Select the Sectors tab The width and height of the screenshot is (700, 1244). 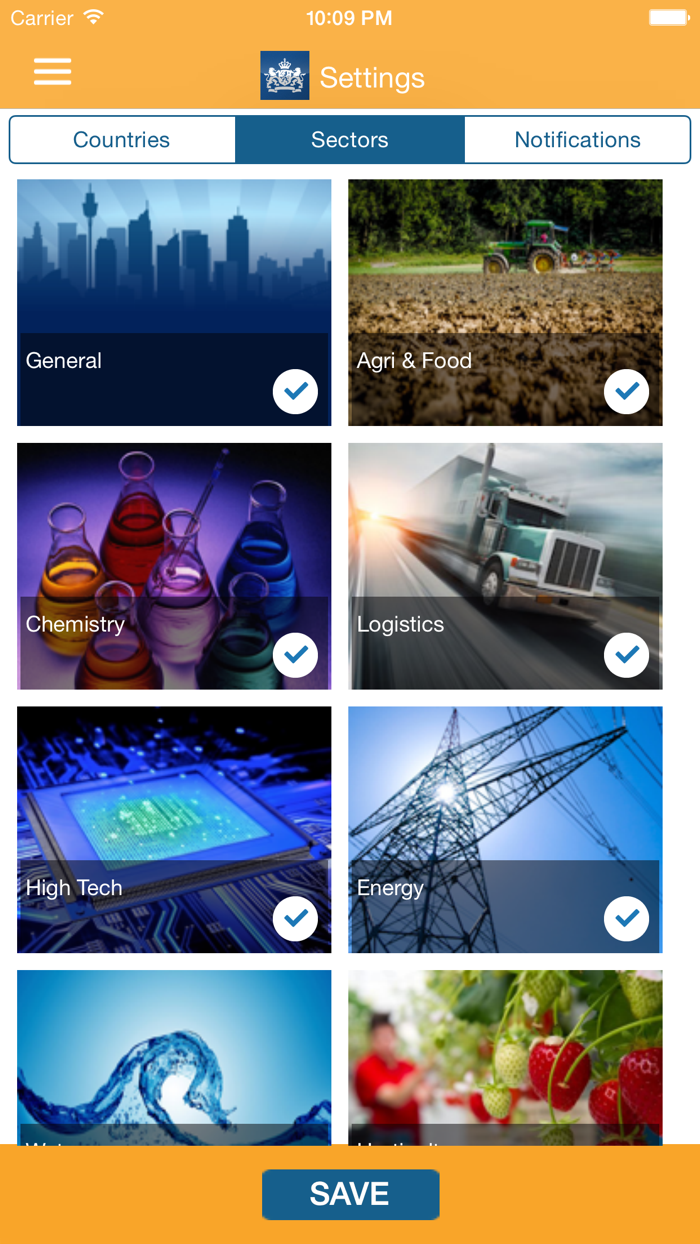click(x=350, y=140)
